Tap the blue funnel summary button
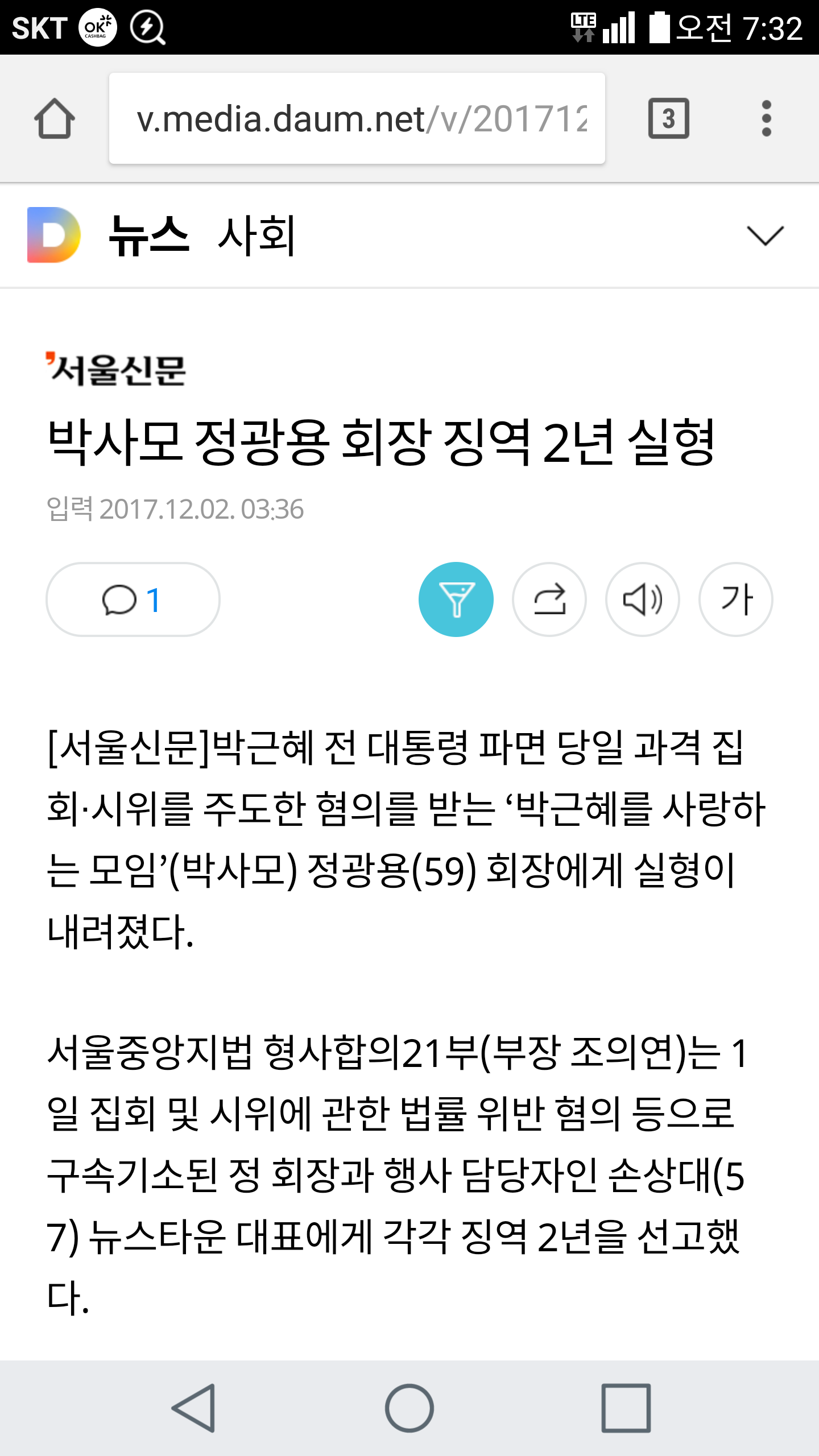The image size is (819, 1456). click(x=456, y=599)
